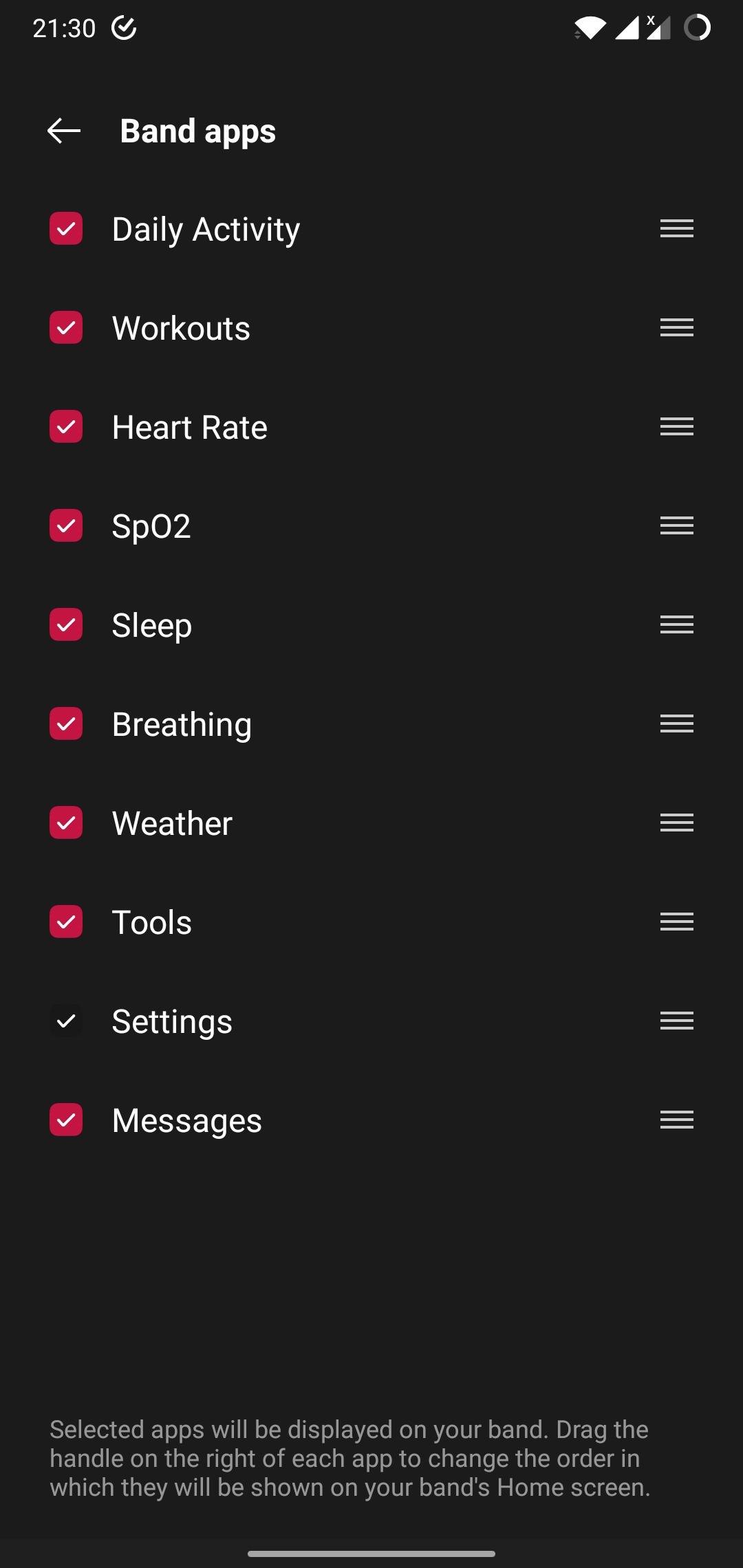Tap the reorder handle beside Tools
This screenshot has height=1568, width=743.
click(x=676, y=922)
